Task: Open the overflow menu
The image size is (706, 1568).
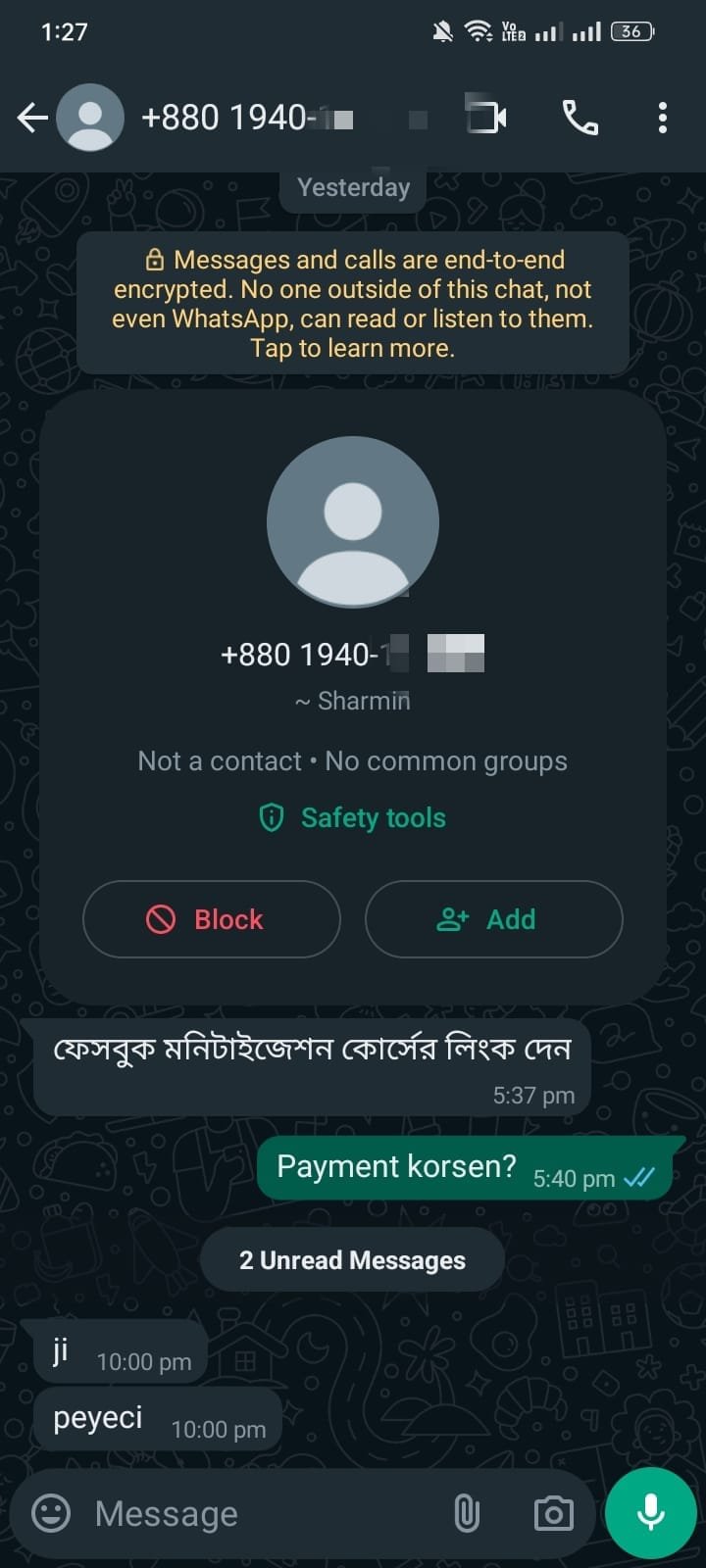Action: (x=663, y=119)
